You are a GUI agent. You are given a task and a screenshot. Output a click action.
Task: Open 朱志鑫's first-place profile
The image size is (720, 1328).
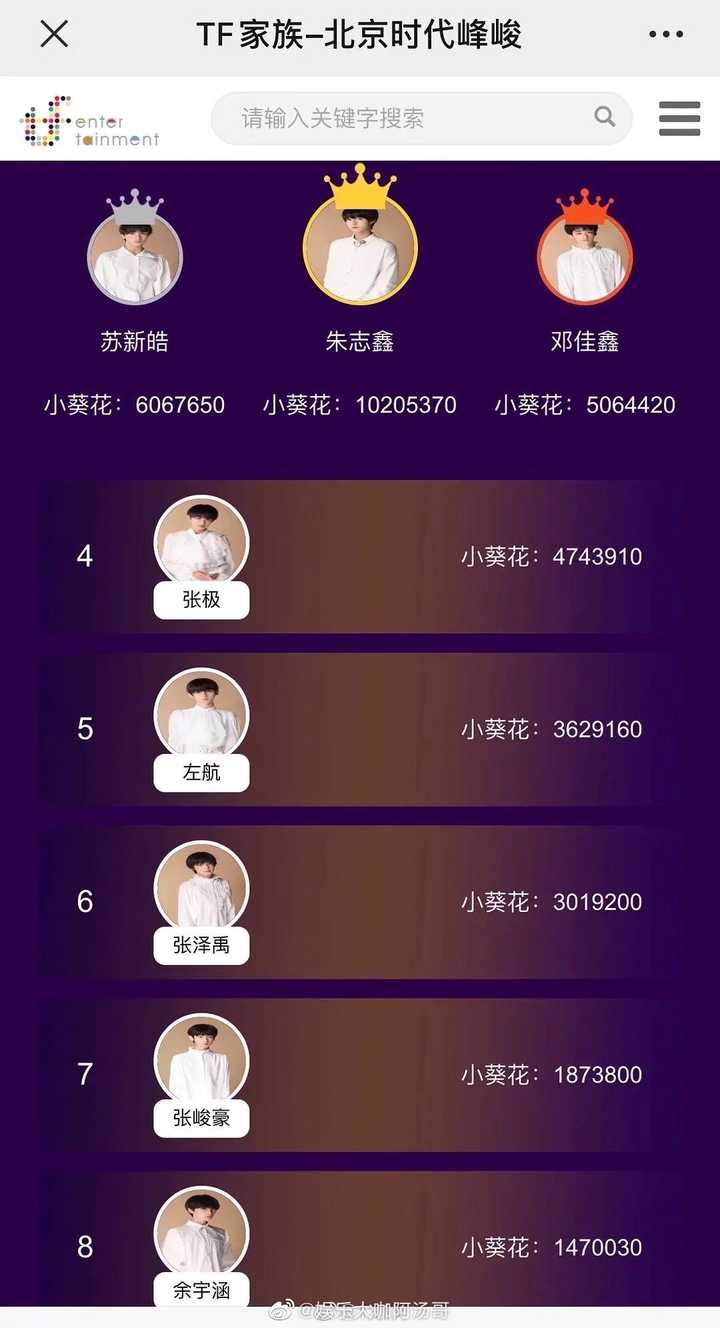(x=360, y=251)
